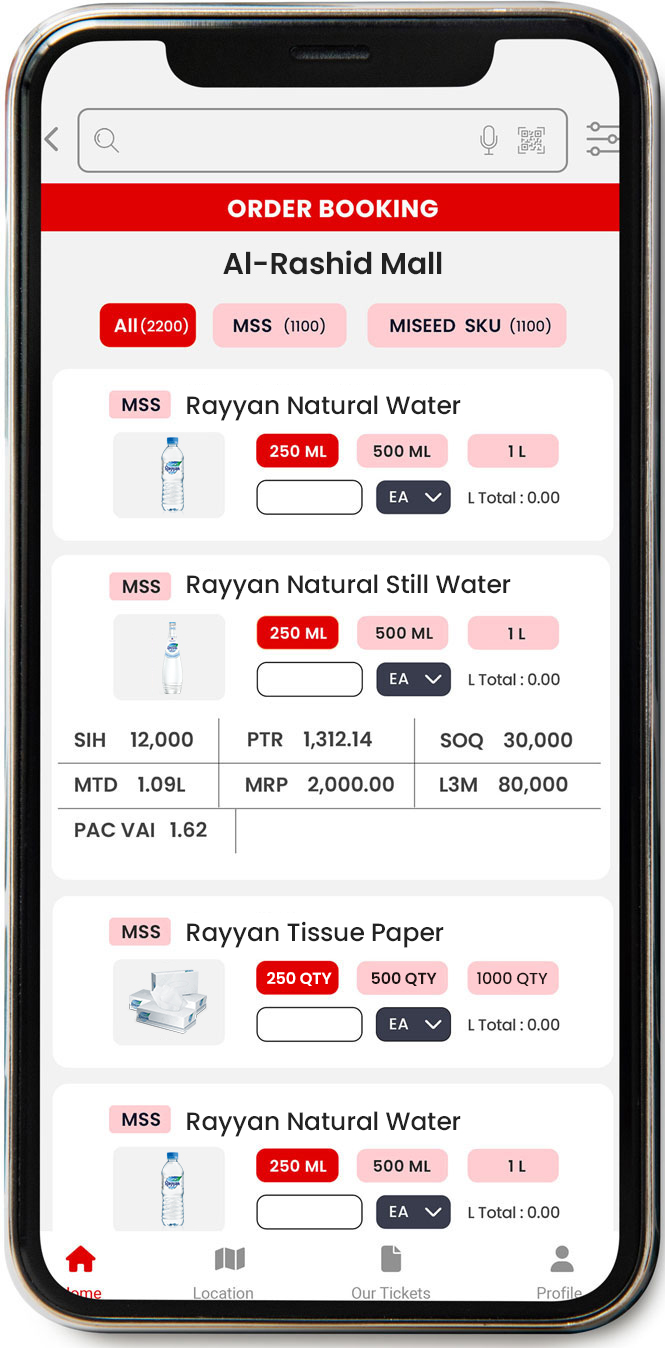Expand the EA dropdown for Natural Still Water
The image size is (665, 1348).
[414, 680]
